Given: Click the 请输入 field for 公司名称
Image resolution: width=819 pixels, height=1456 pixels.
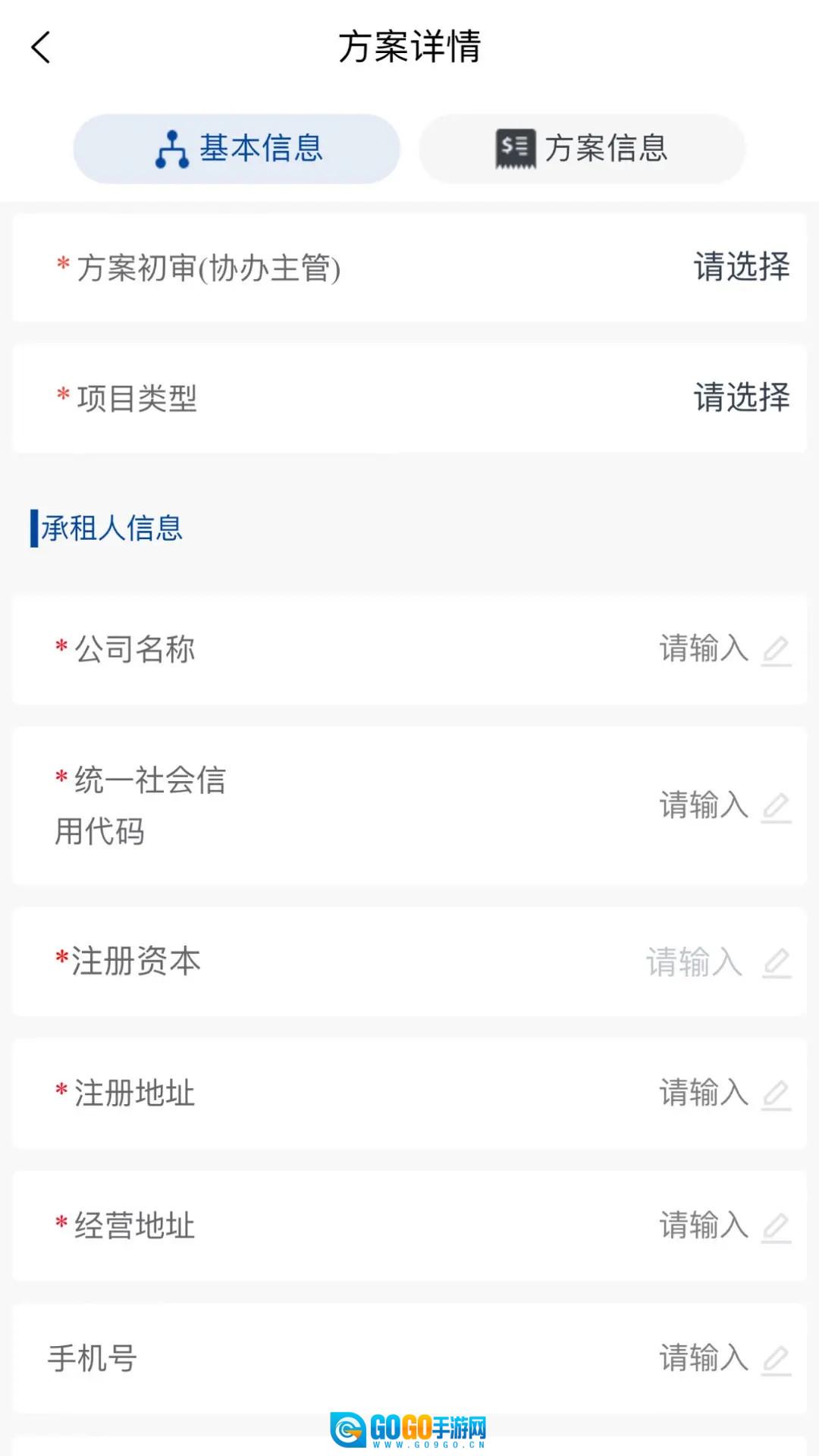Looking at the screenshot, I should click(x=702, y=650).
